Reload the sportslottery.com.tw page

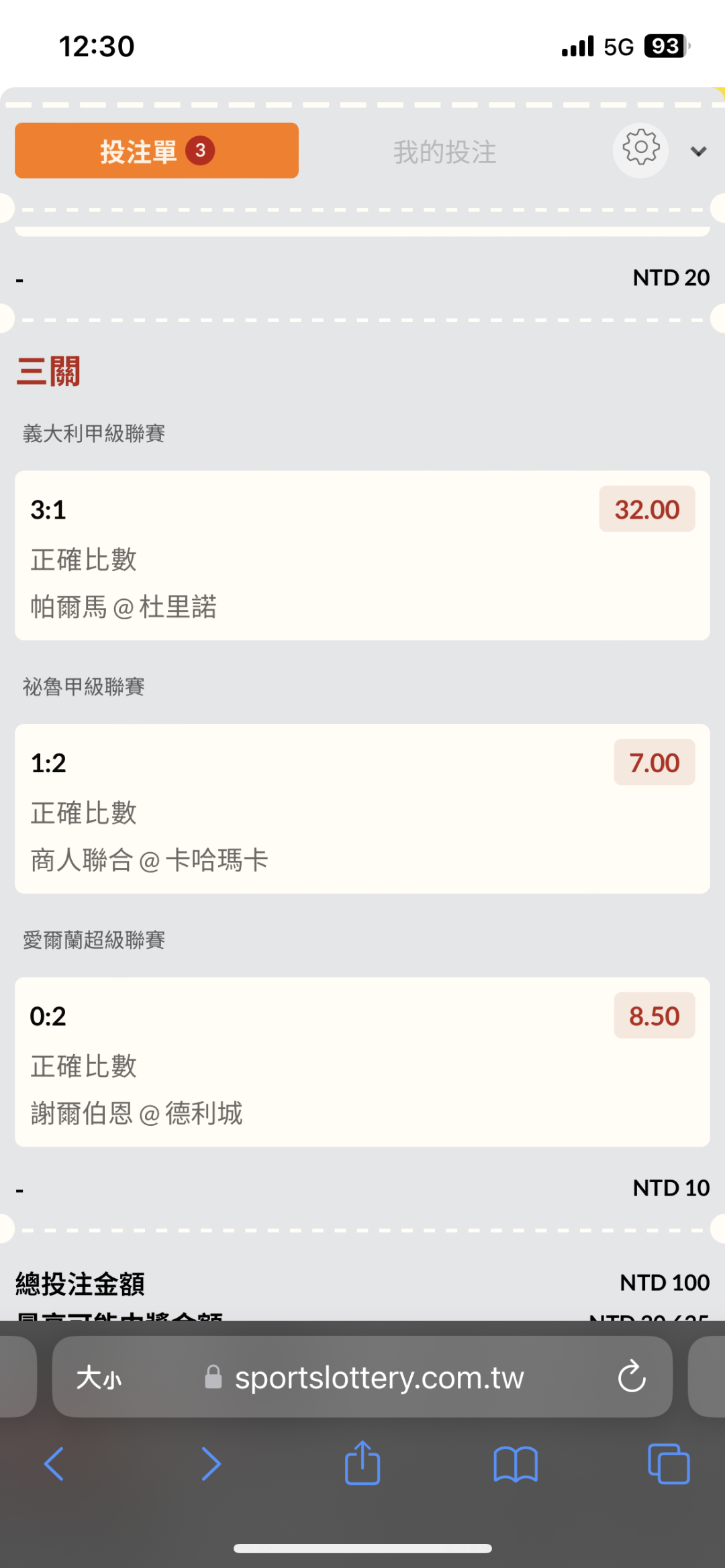(631, 1377)
